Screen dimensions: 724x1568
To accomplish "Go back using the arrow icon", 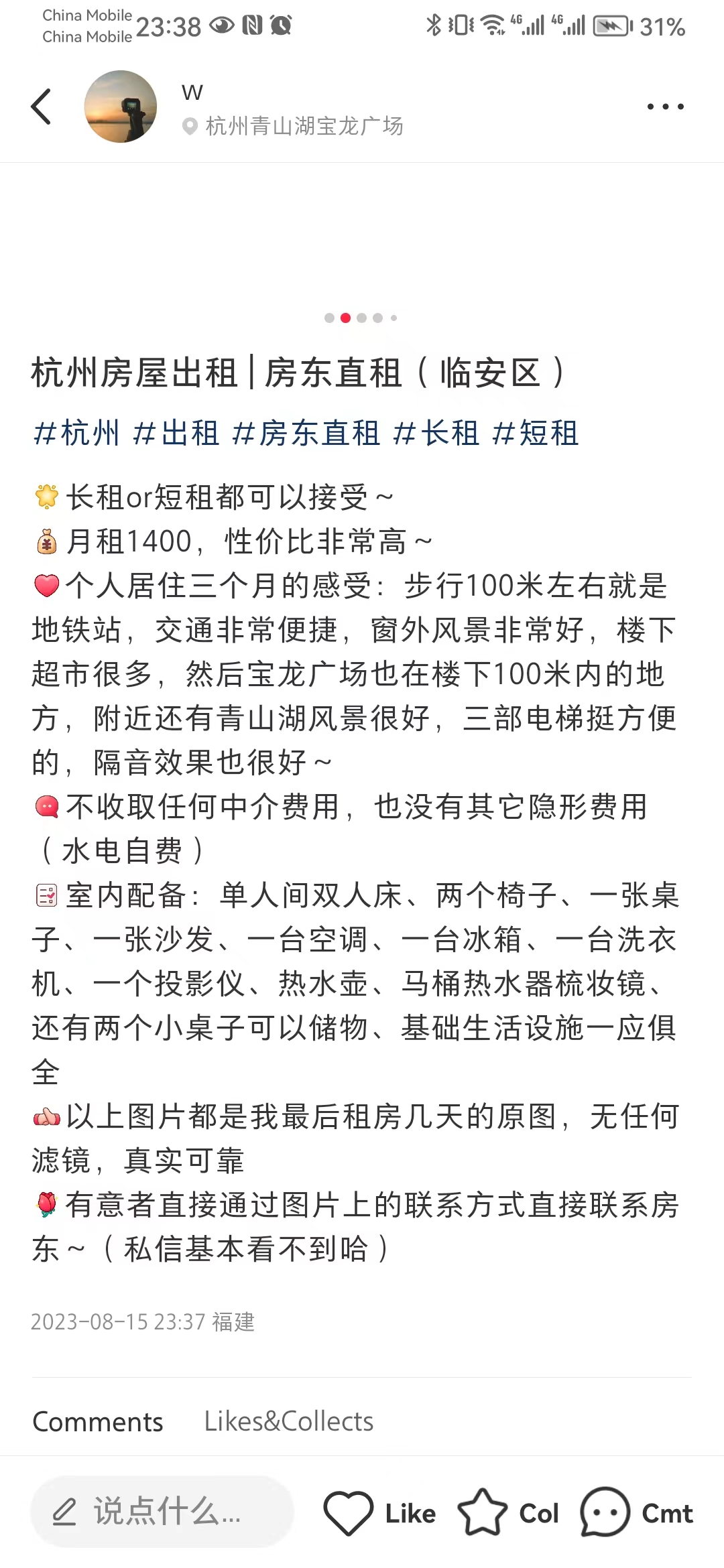I will pos(42,107).
